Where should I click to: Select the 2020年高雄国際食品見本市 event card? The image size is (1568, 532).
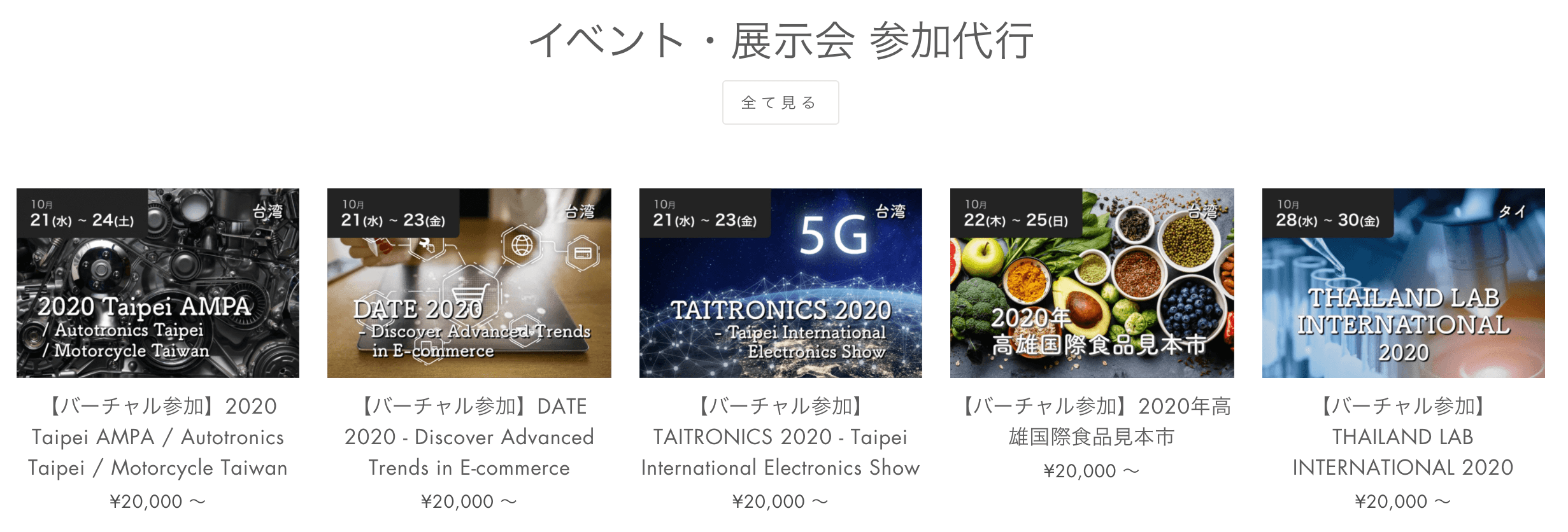point(1092,283)
